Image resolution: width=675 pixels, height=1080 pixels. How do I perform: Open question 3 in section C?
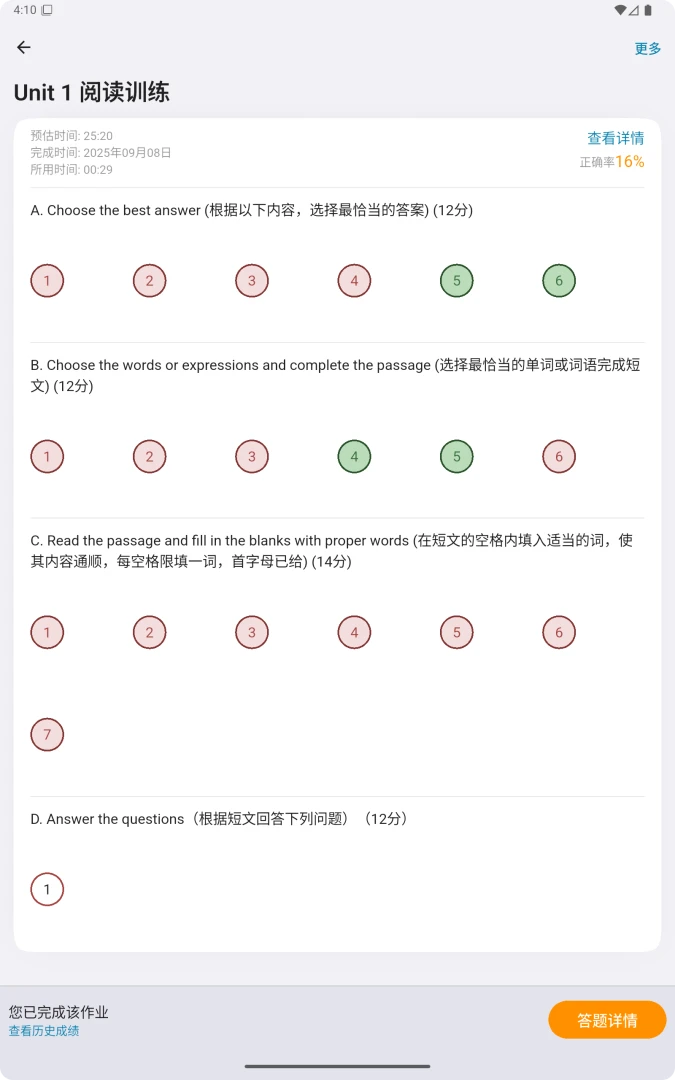coord(252,632)
